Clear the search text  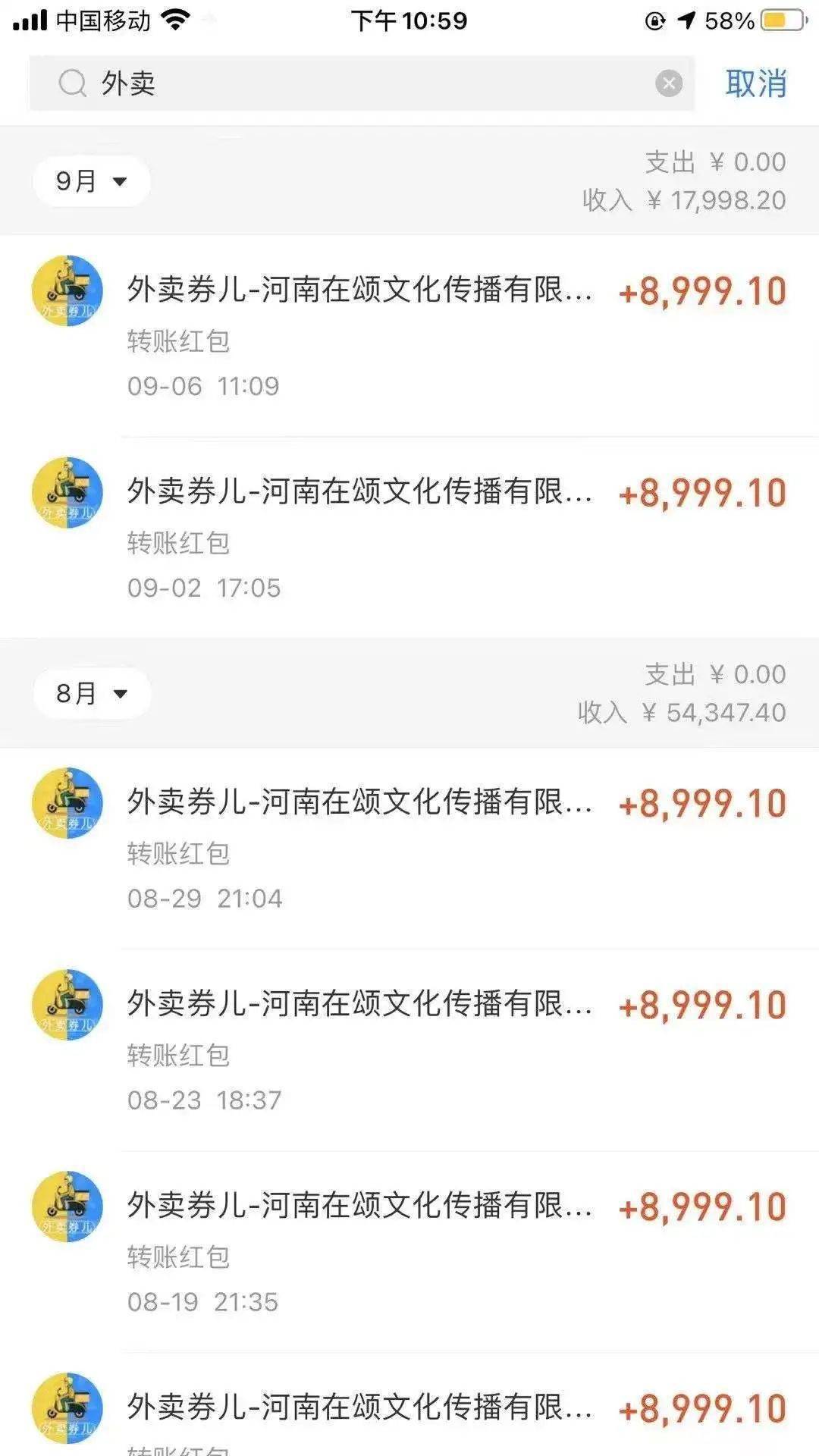coord(668,83)
